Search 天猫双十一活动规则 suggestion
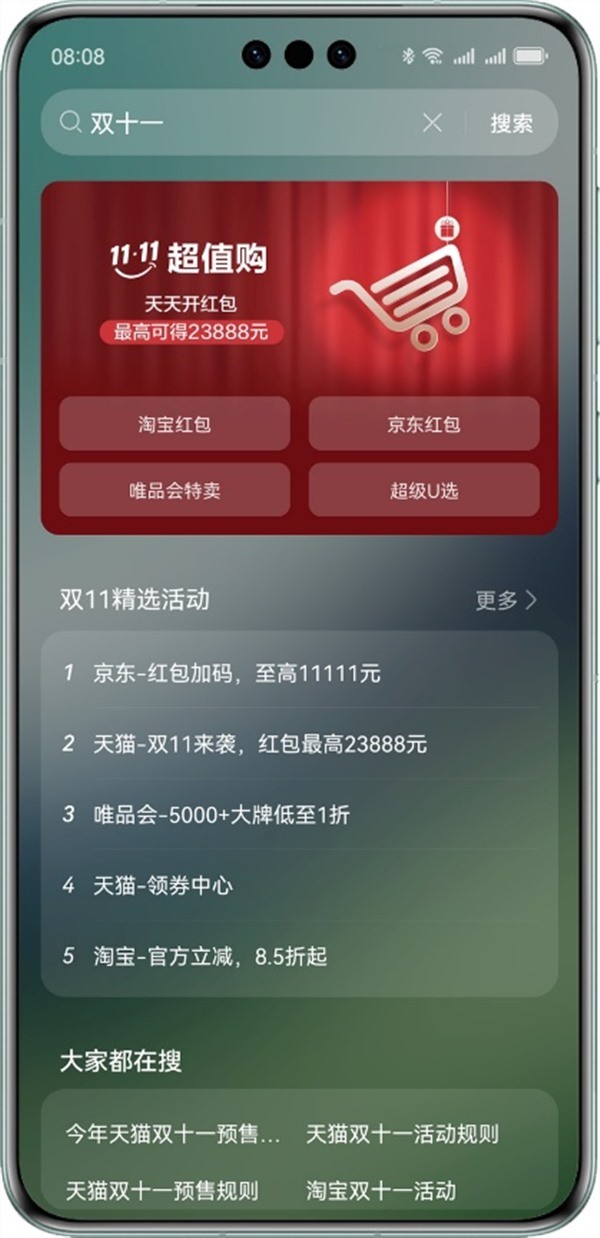Screen dimensions: 600x1238 point(402,1134)
